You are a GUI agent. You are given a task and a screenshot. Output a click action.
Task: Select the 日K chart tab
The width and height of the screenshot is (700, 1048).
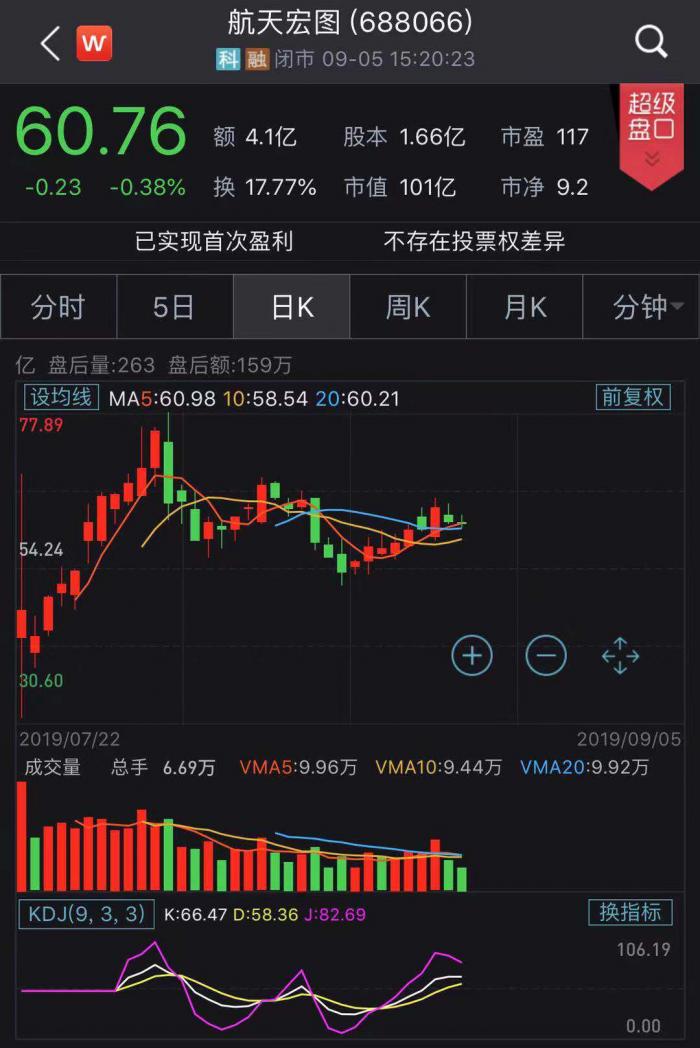pyautogui.click(x=292, y=307)
